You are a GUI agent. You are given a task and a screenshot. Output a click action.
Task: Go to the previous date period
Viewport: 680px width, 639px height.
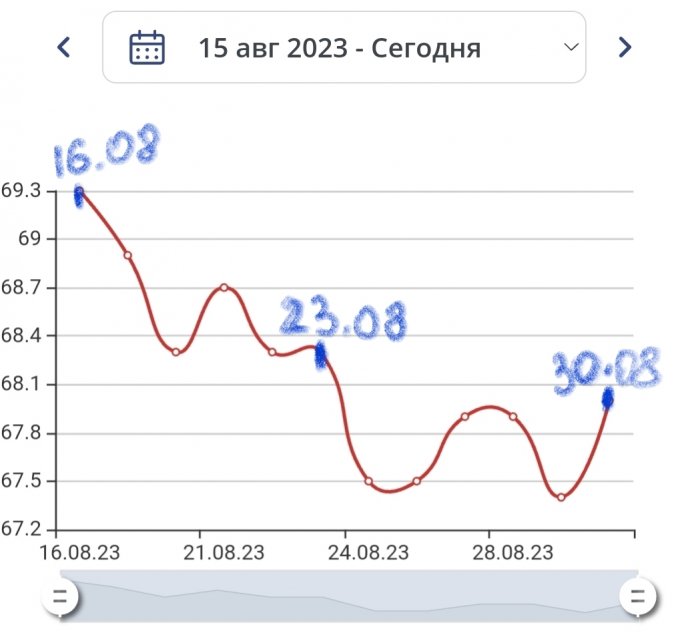tap(64, 47)
